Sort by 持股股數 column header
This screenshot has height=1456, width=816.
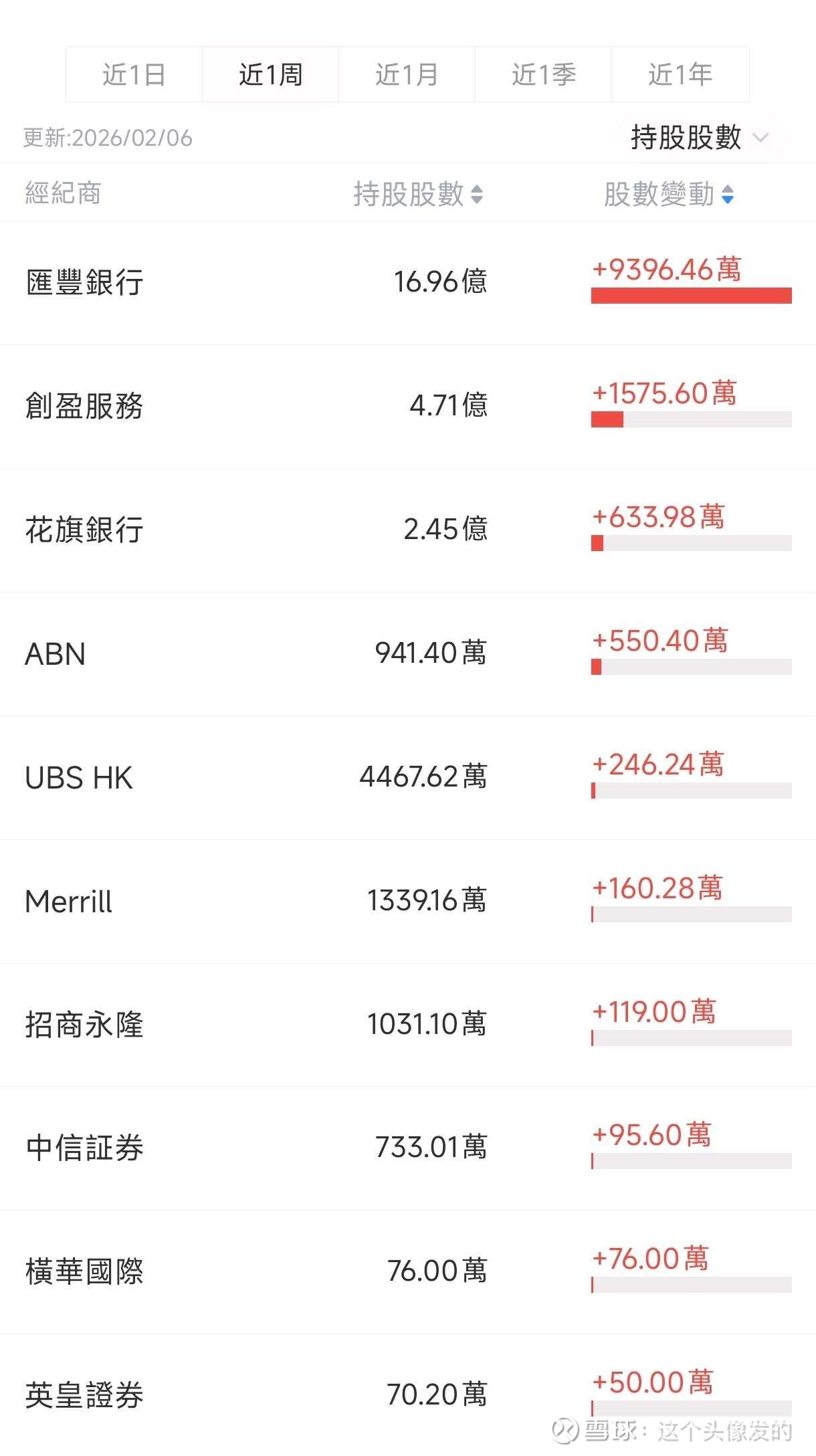pos(418,194)
